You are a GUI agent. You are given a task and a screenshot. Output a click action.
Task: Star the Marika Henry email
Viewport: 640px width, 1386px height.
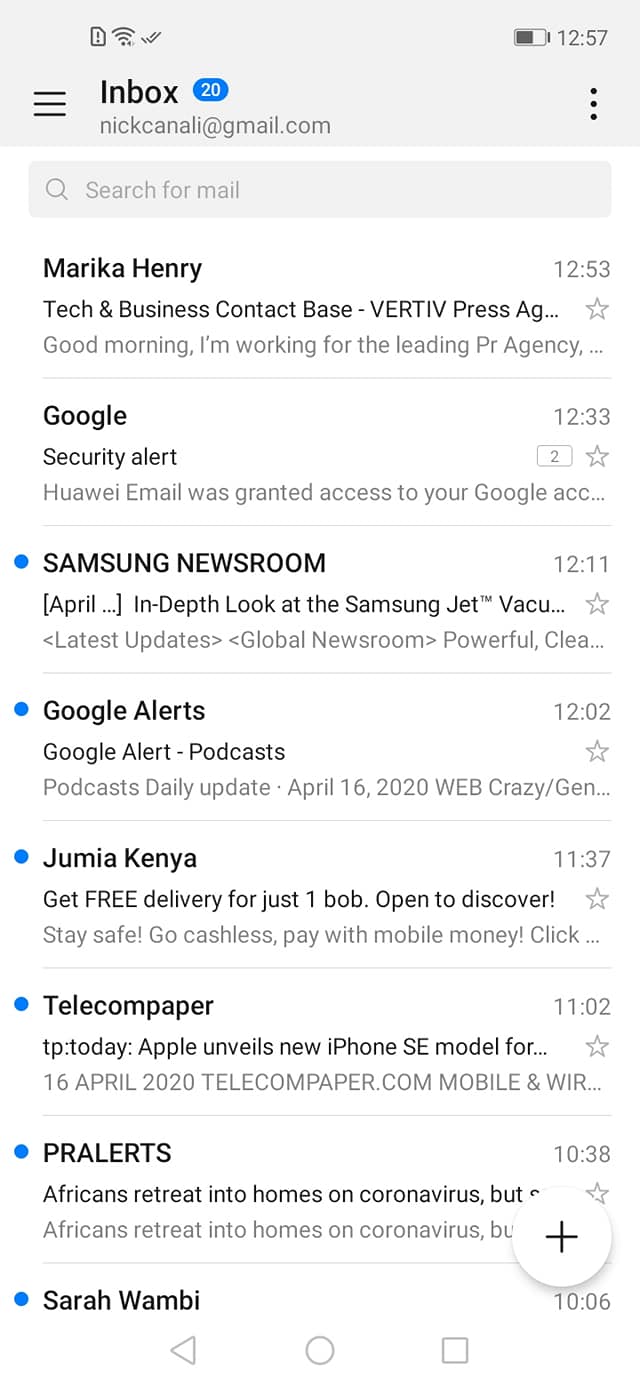point(597,309)
